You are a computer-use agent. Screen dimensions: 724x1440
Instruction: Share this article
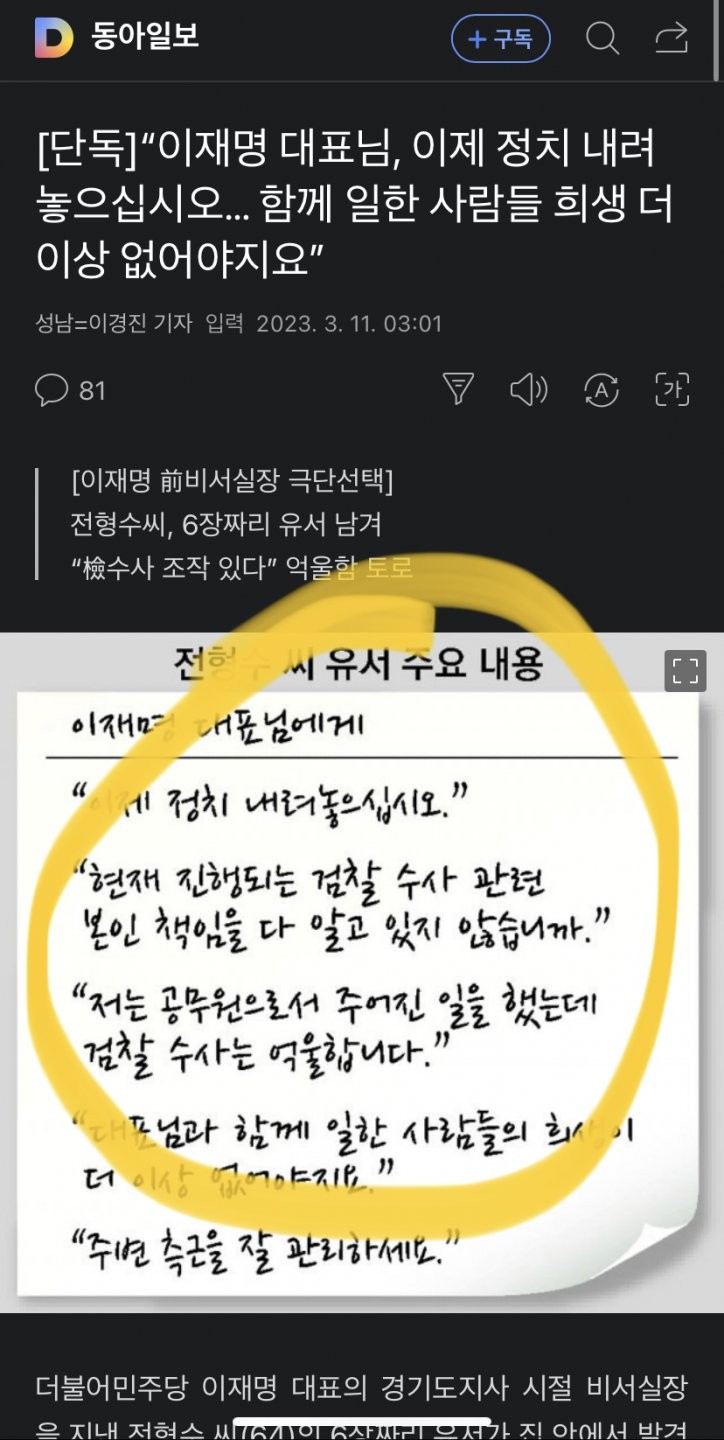tap(671, 39)
